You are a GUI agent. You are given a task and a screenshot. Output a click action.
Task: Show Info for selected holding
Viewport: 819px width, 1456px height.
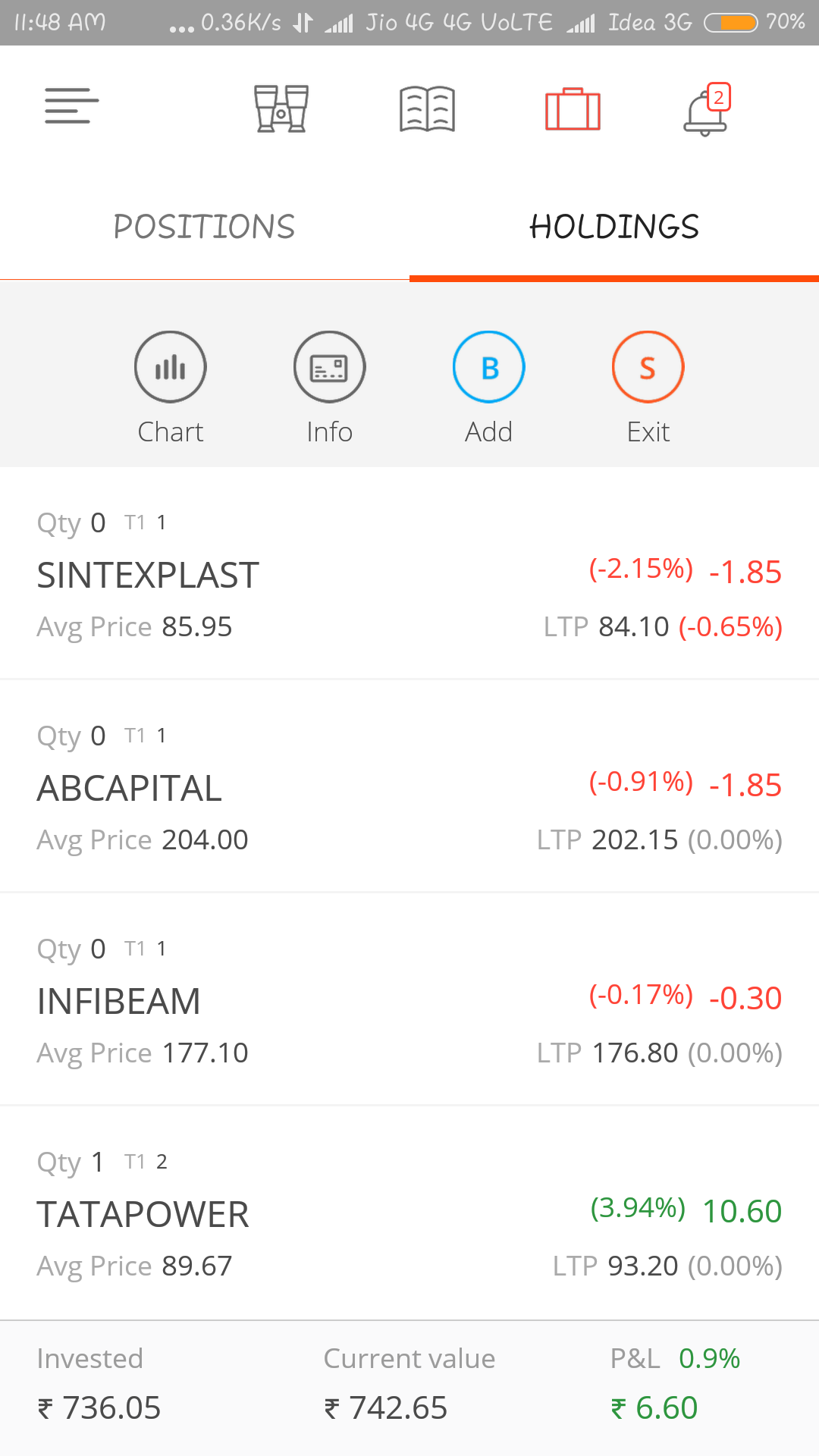tap(330, 388)
